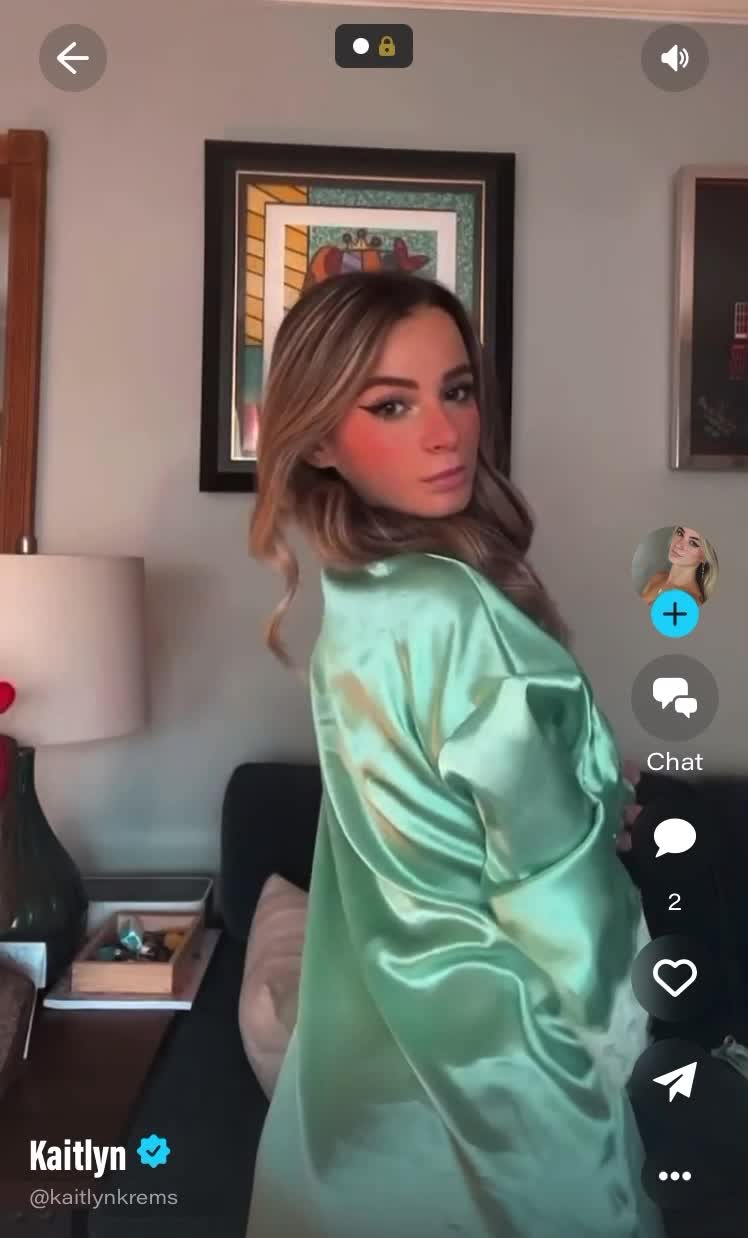Go back using the arrow button

point(73,58)
